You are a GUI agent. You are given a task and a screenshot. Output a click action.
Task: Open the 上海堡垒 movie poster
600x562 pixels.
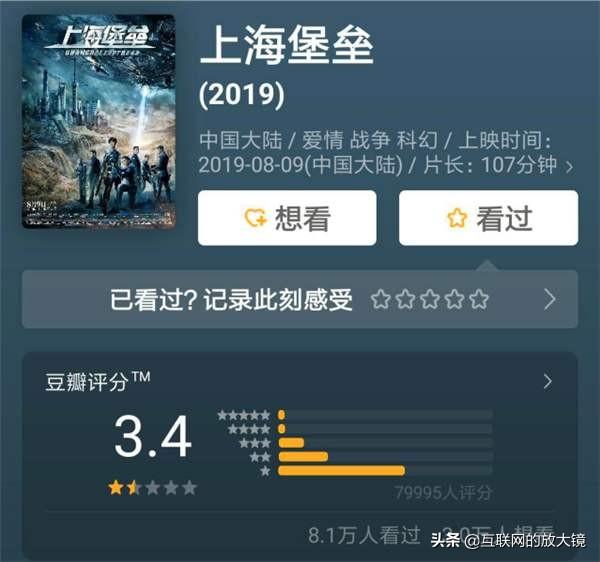click(x=98, y=121)
